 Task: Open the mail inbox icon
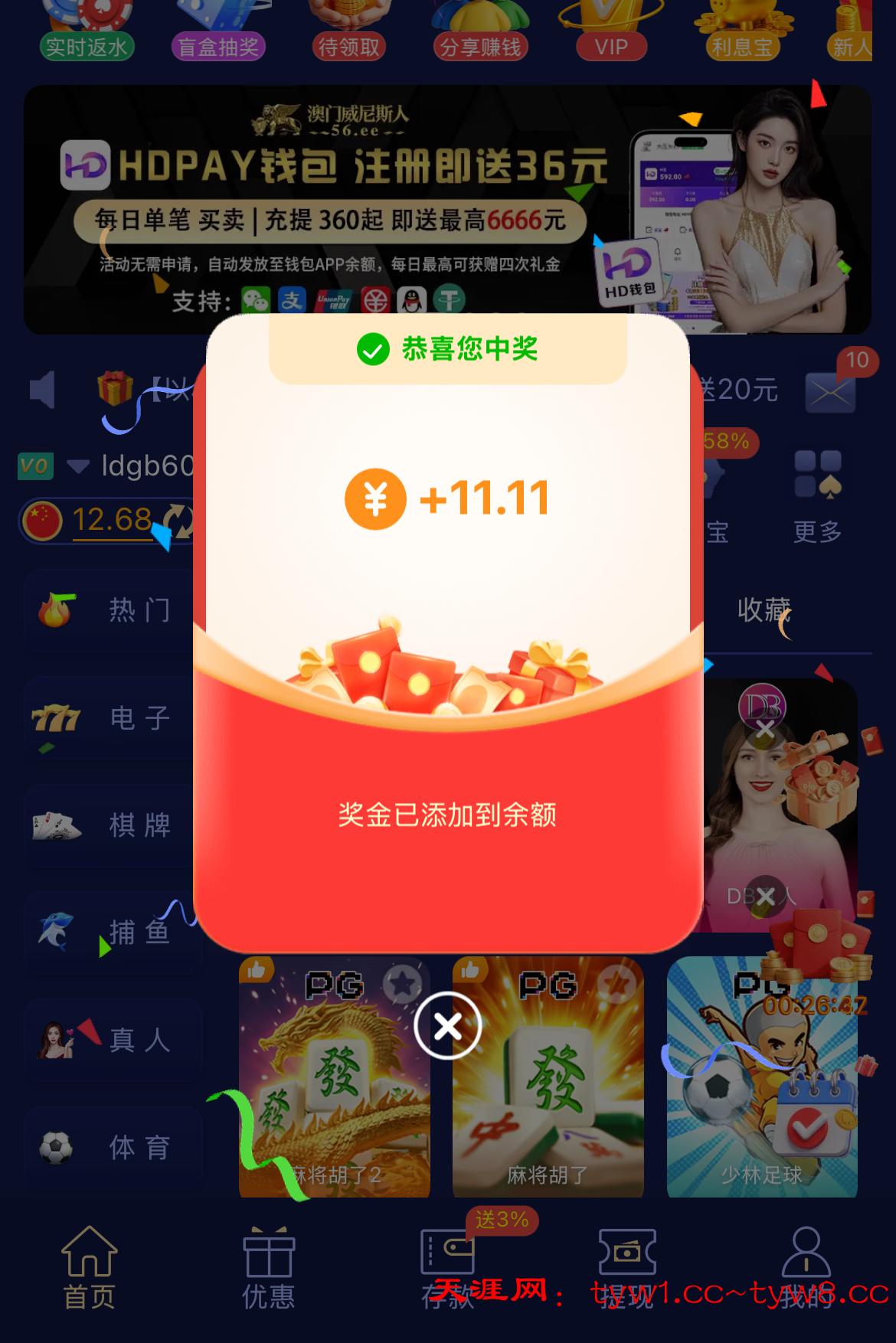click(830, 390)
